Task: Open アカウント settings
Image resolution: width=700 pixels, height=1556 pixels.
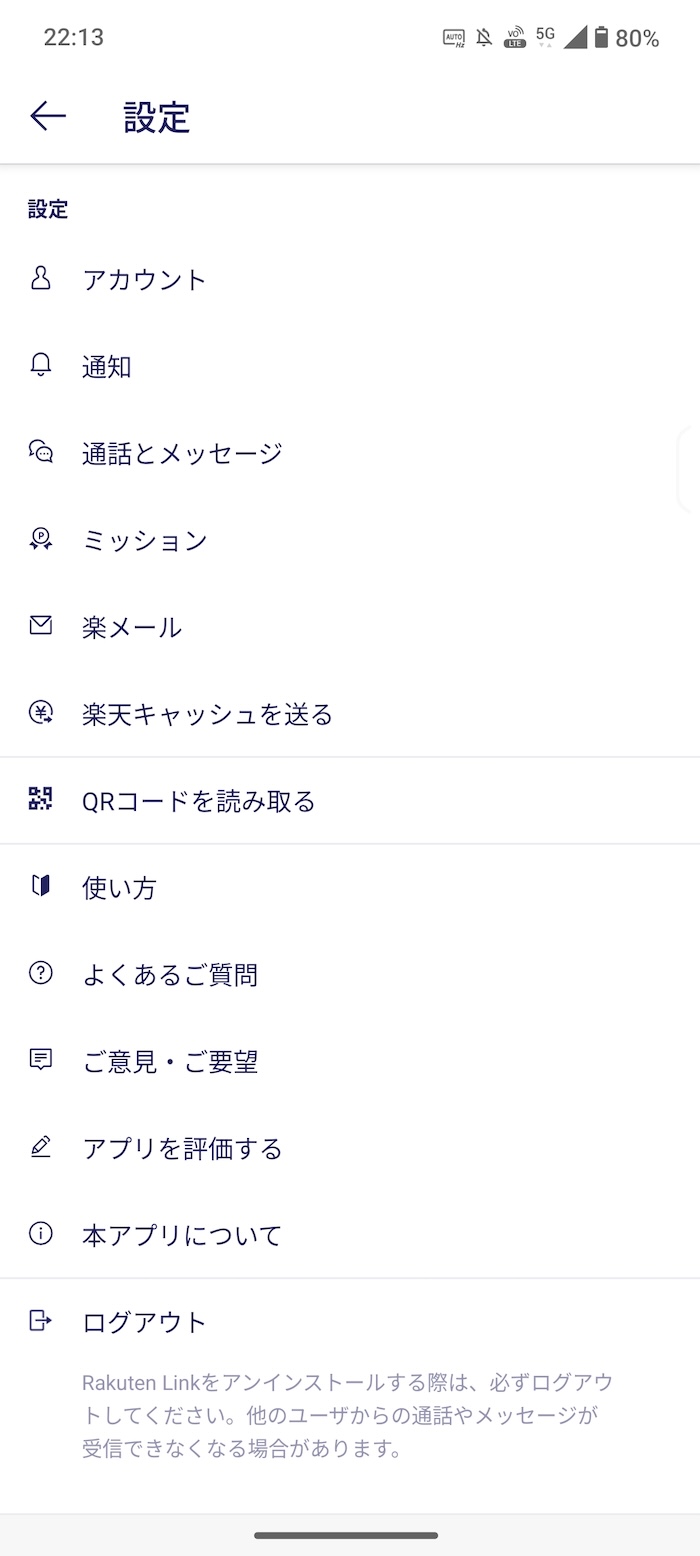Action: tap(350, 279)
